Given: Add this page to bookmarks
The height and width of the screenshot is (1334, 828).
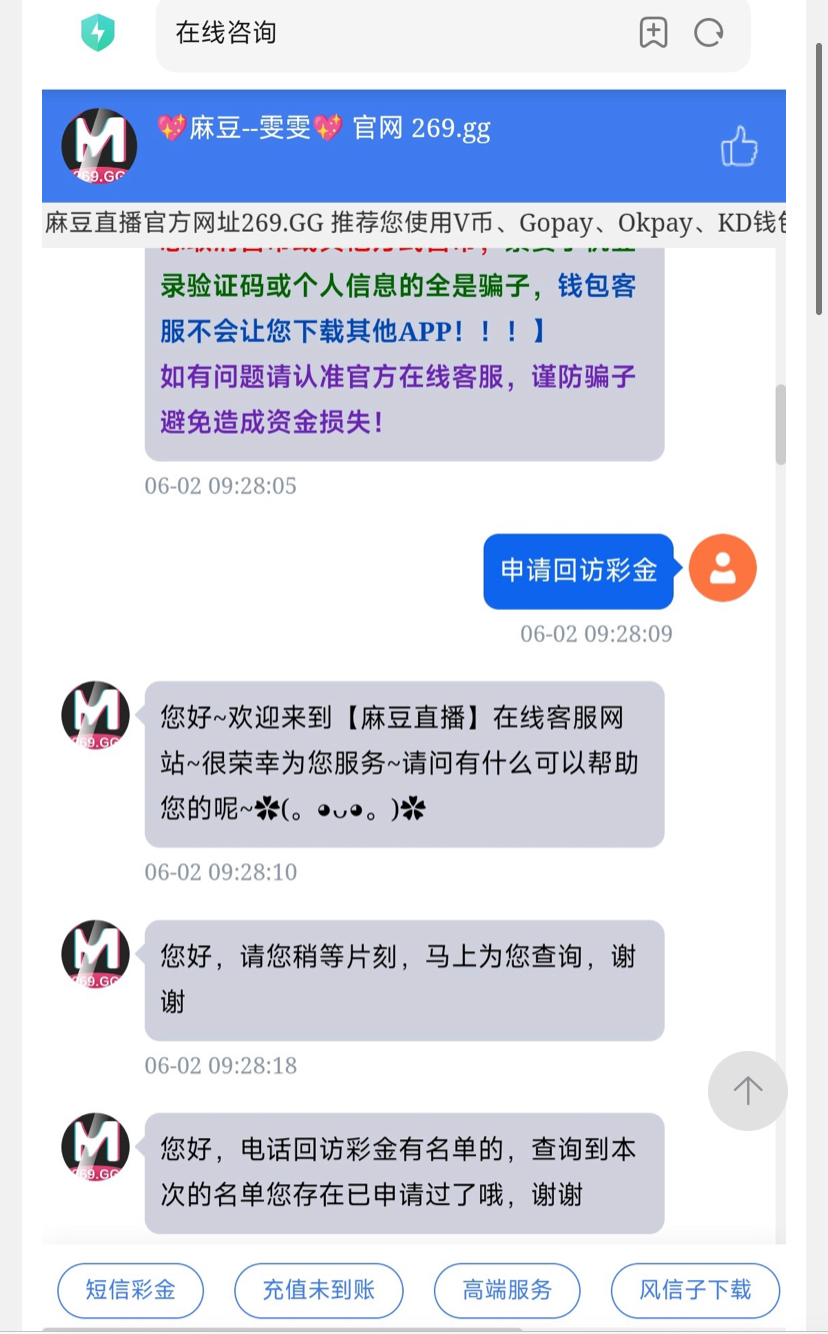Looking at the screenshot, I should pos(653,33).
